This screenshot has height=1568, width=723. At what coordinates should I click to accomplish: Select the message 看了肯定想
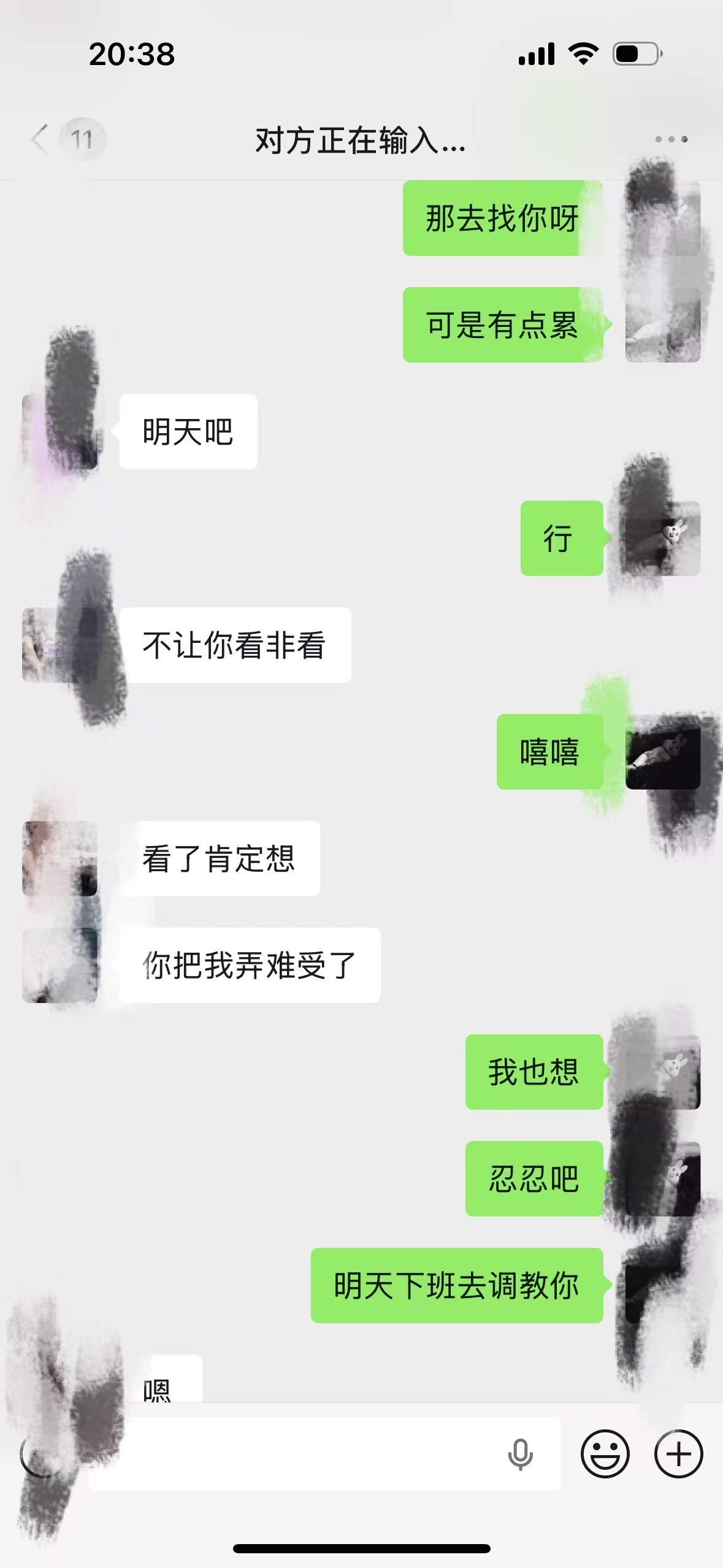coord(221,860)
